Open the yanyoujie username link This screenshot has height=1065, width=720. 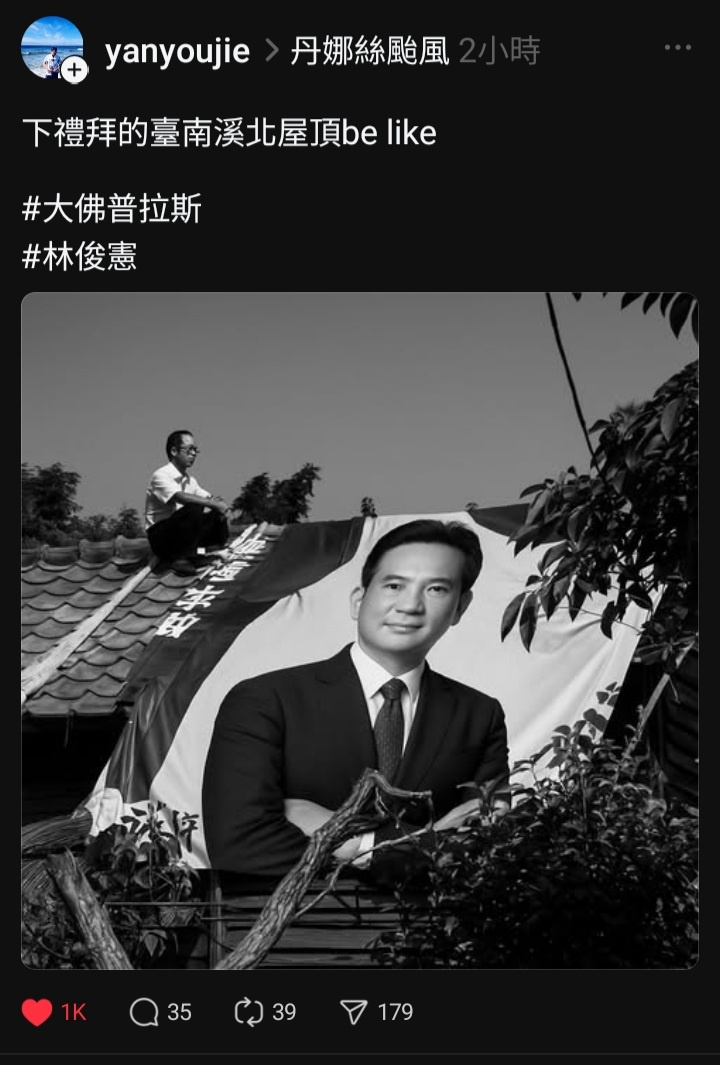177,51
